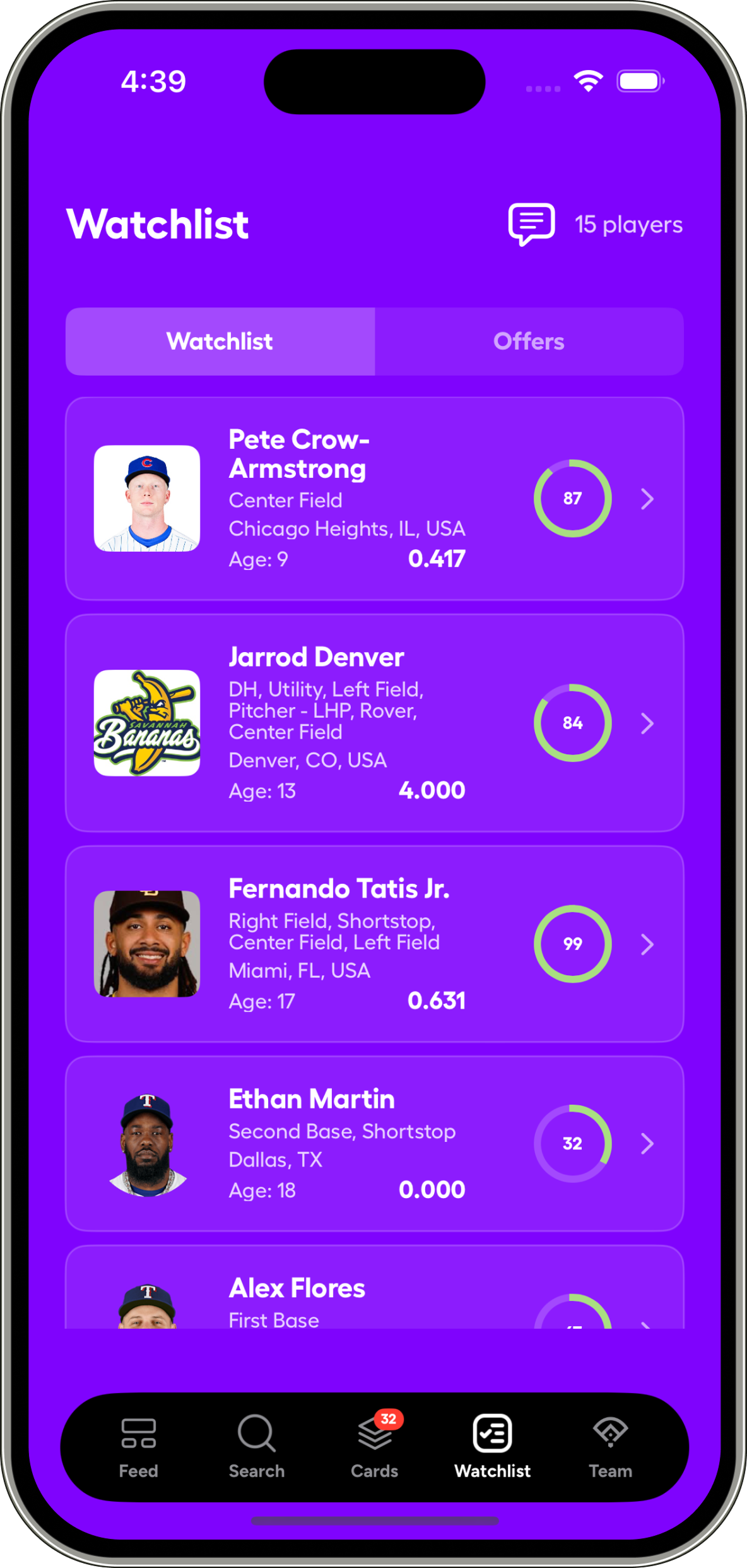Switch to the Offers tab

[529, 342]
